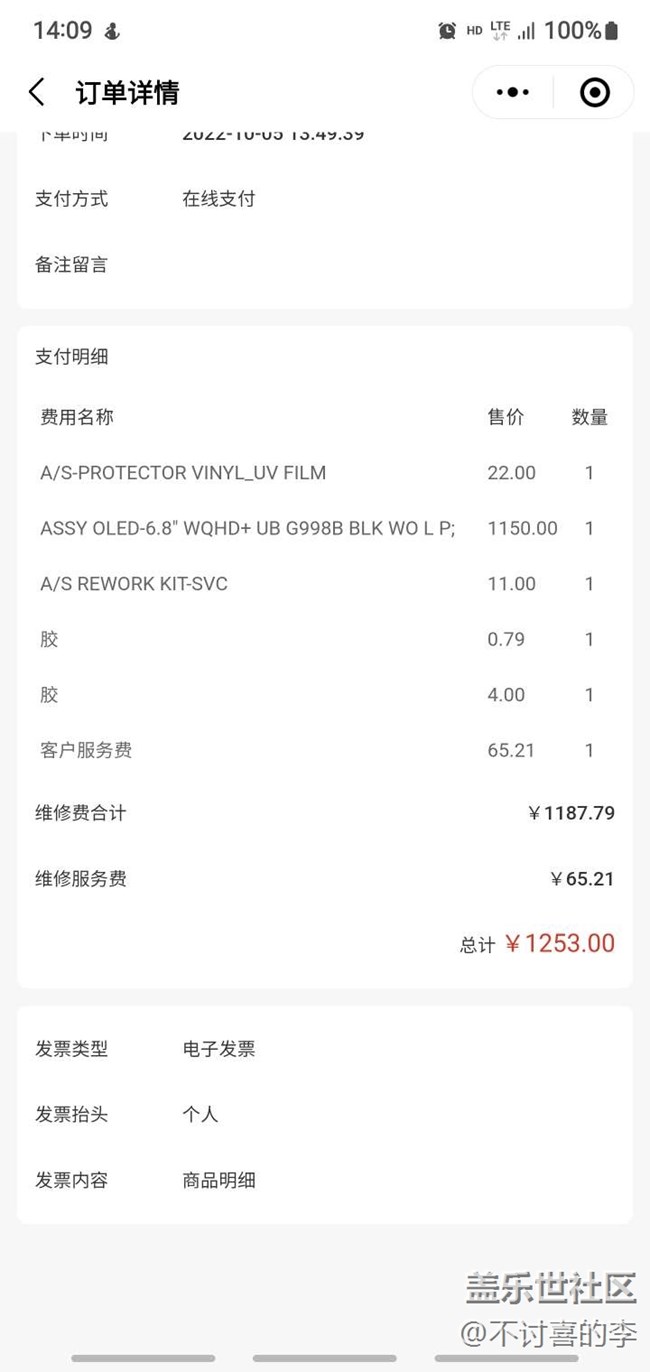Close the mini program with the circle button
This screenshot has width=650, height=1372.
[x=595, y=93]
